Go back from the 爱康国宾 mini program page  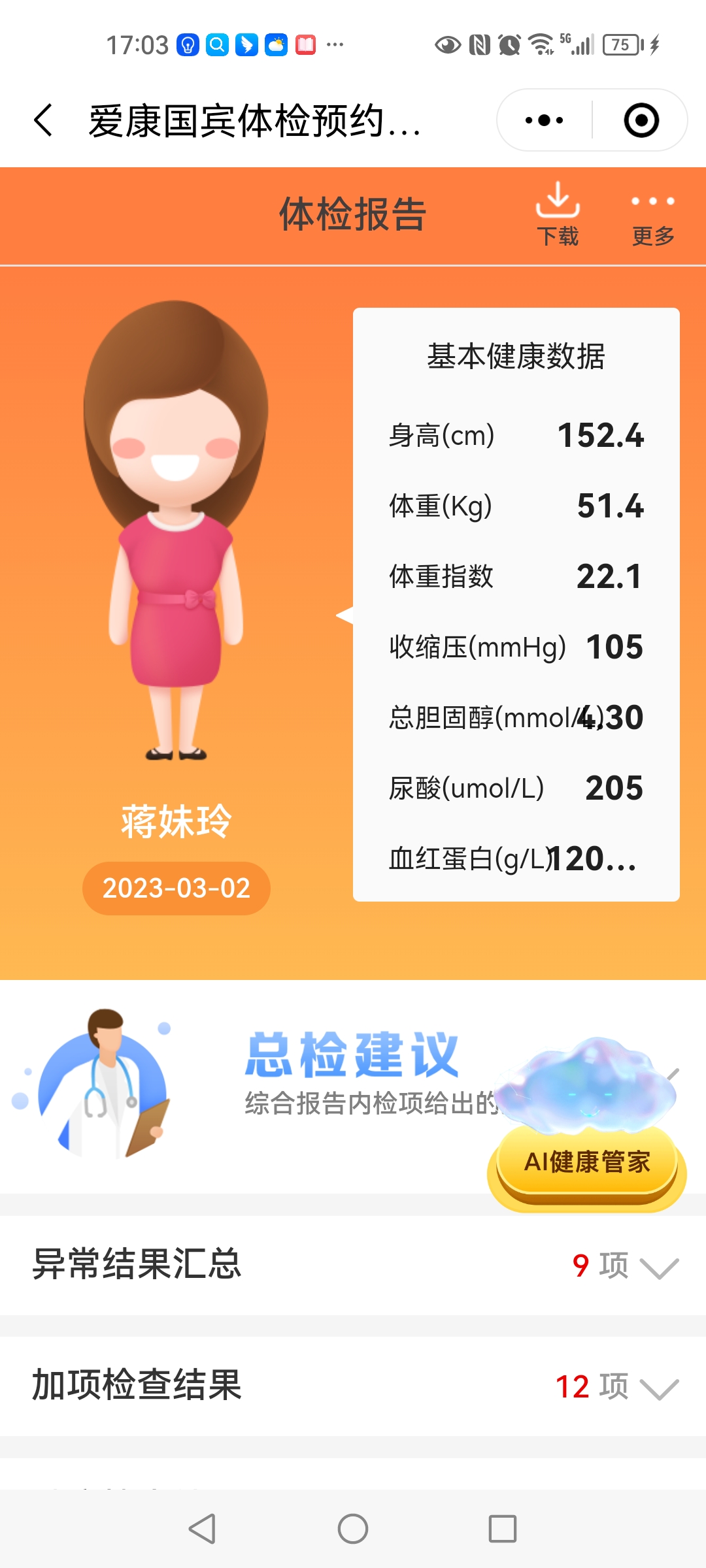pos(43,120)
